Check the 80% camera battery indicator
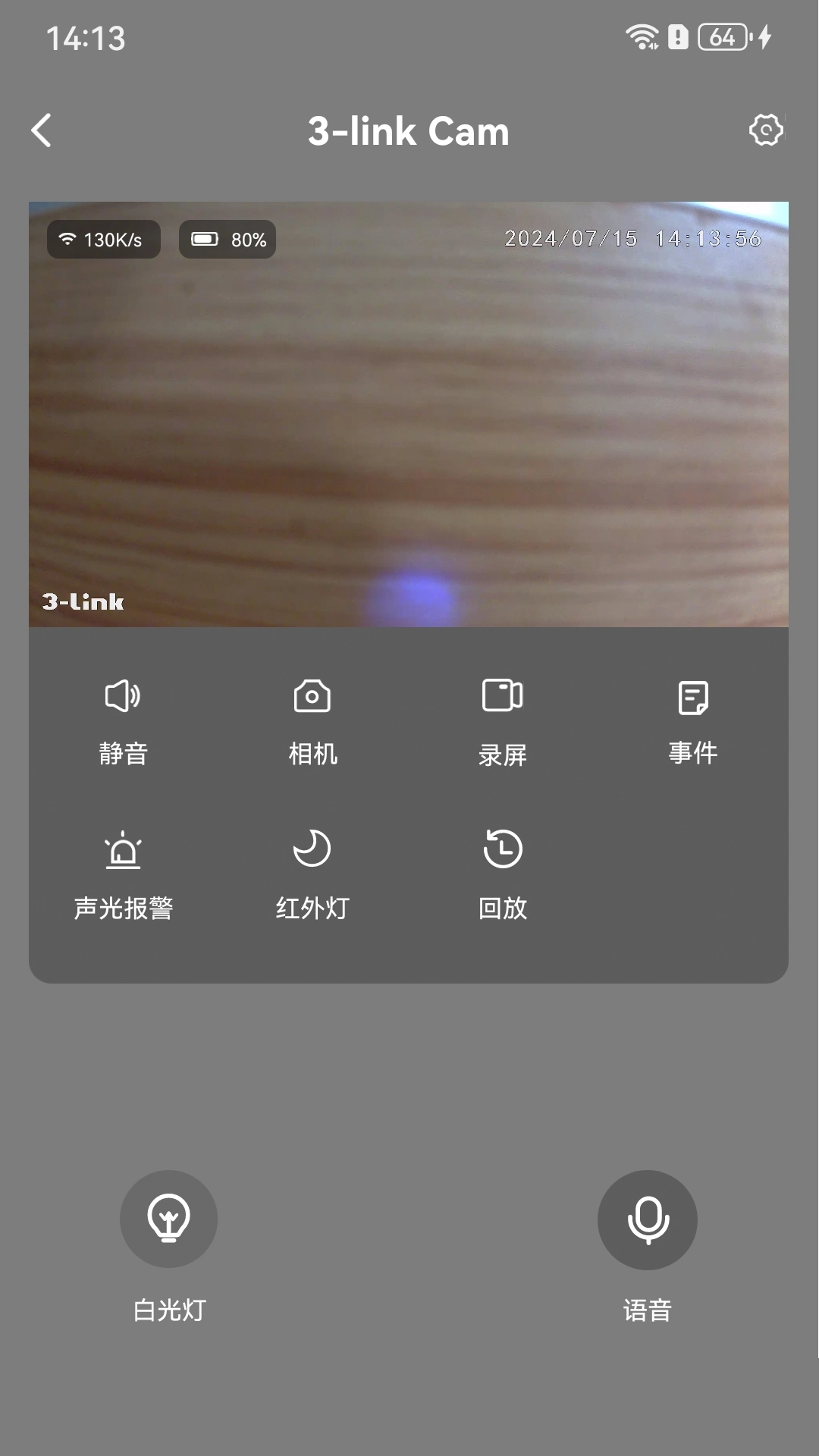The width and height of the screenshot is (819, 1456). [x=227, y=240]
